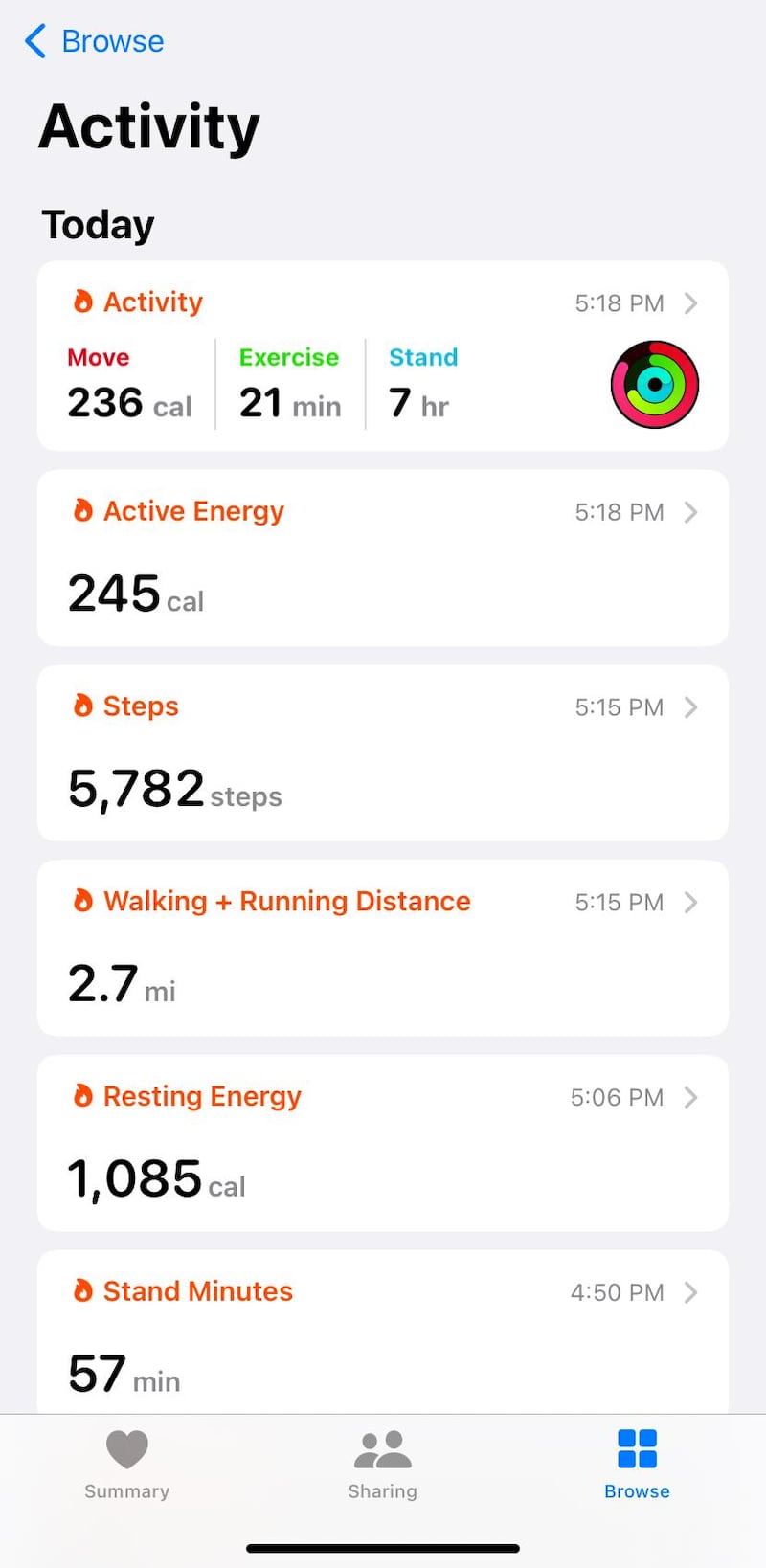View Steps data

383,753
